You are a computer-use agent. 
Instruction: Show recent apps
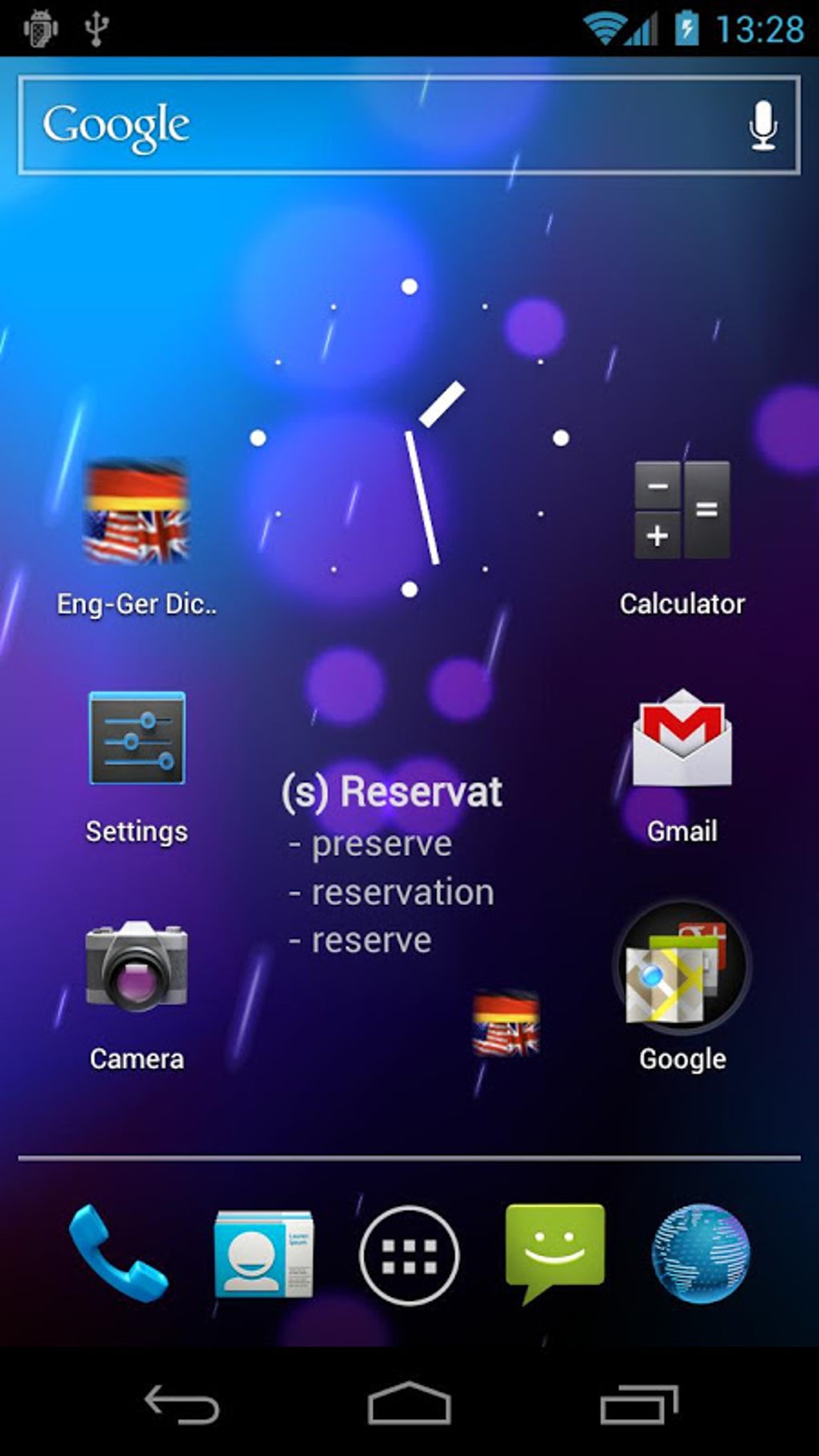(x=638, y=1405)
